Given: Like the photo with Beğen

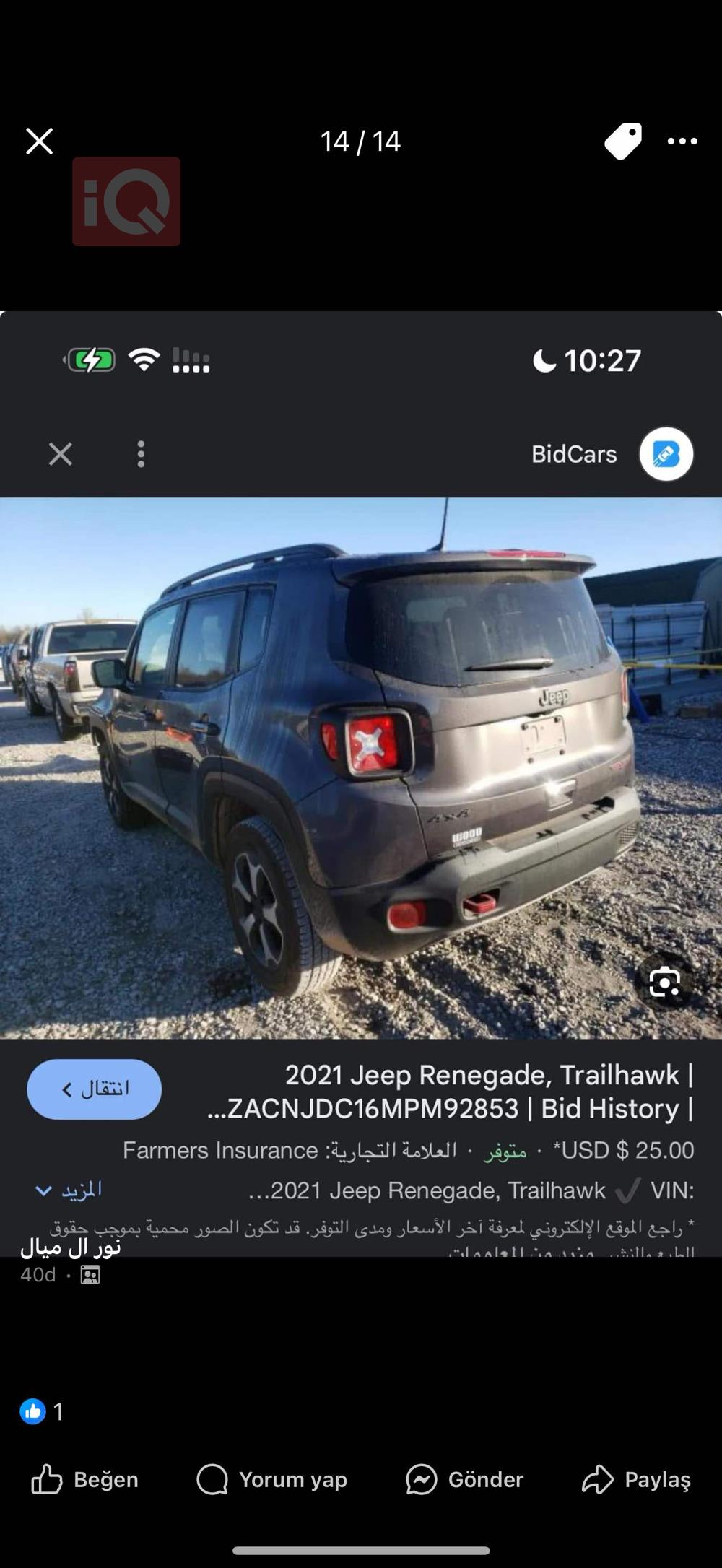Looking at the screenshot, I should tap(84, 1479).
